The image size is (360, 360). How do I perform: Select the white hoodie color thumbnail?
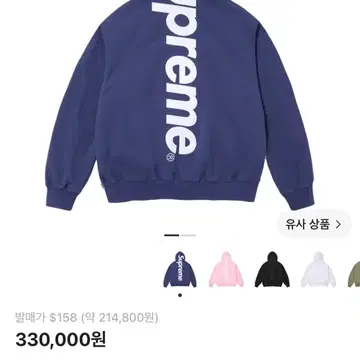click(x=318, y=269)
